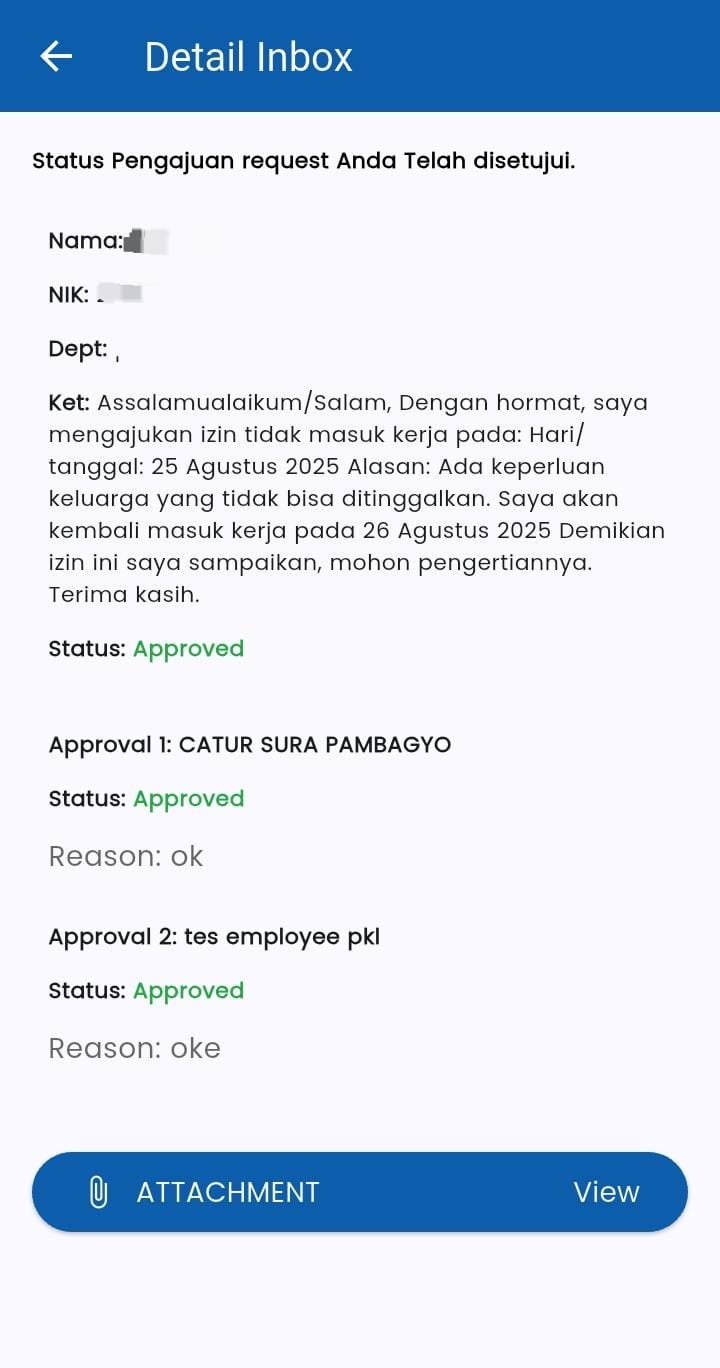
Task: Select the Detail Inbox screen title
Action: click(249, 56)
